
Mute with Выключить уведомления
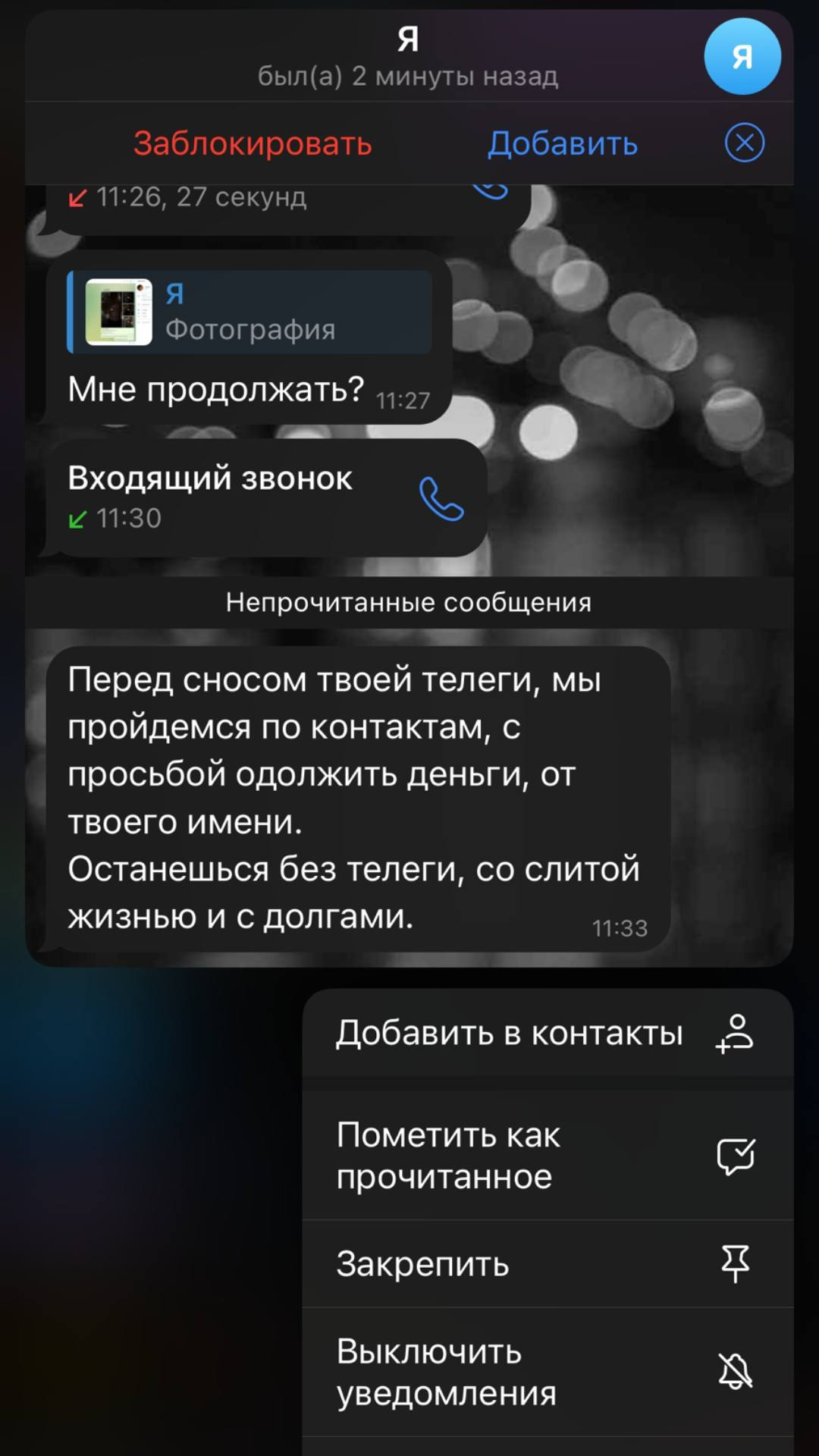click(x=548, y=1372)
